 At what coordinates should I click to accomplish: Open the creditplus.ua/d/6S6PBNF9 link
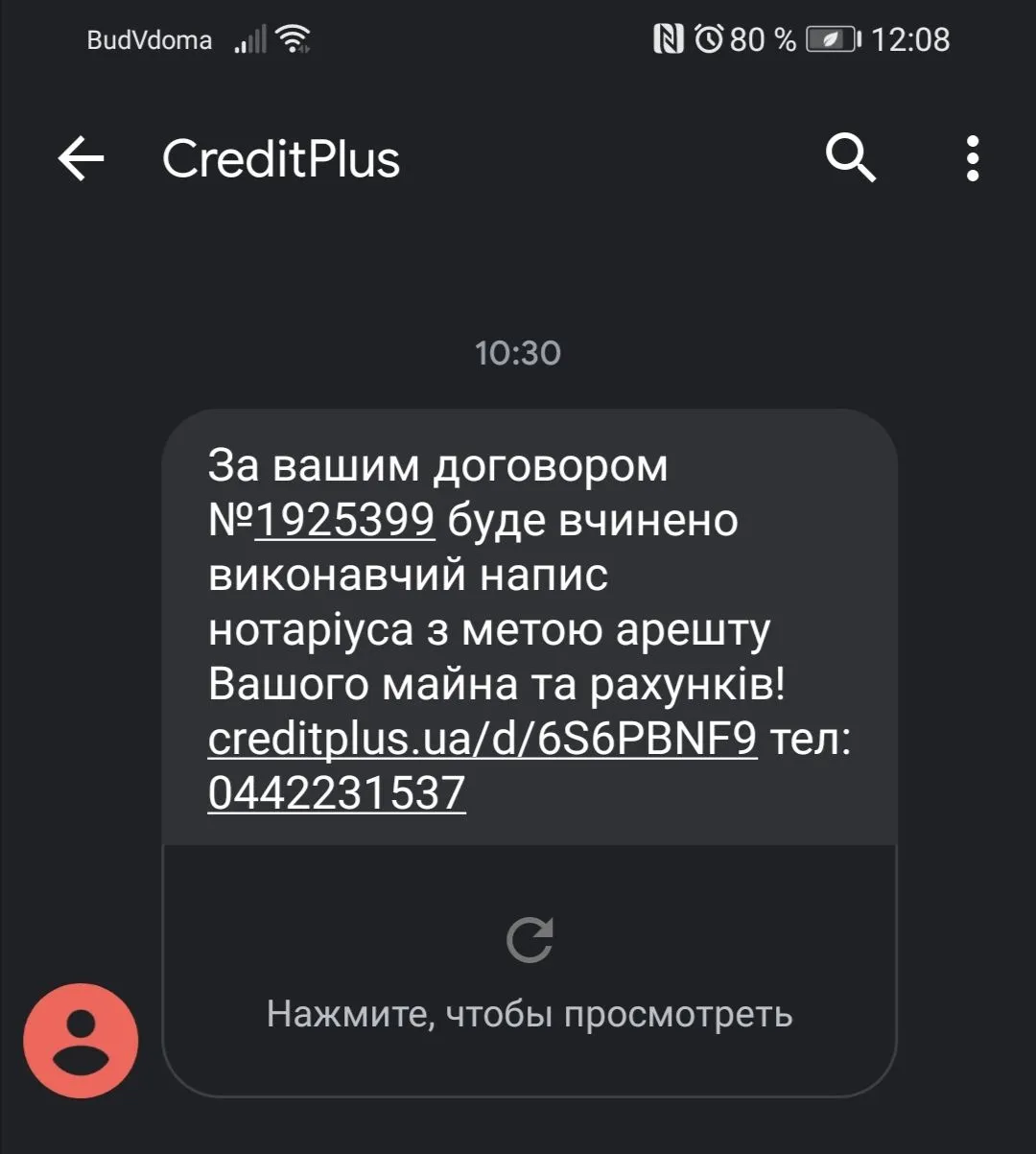pos(483,740)
